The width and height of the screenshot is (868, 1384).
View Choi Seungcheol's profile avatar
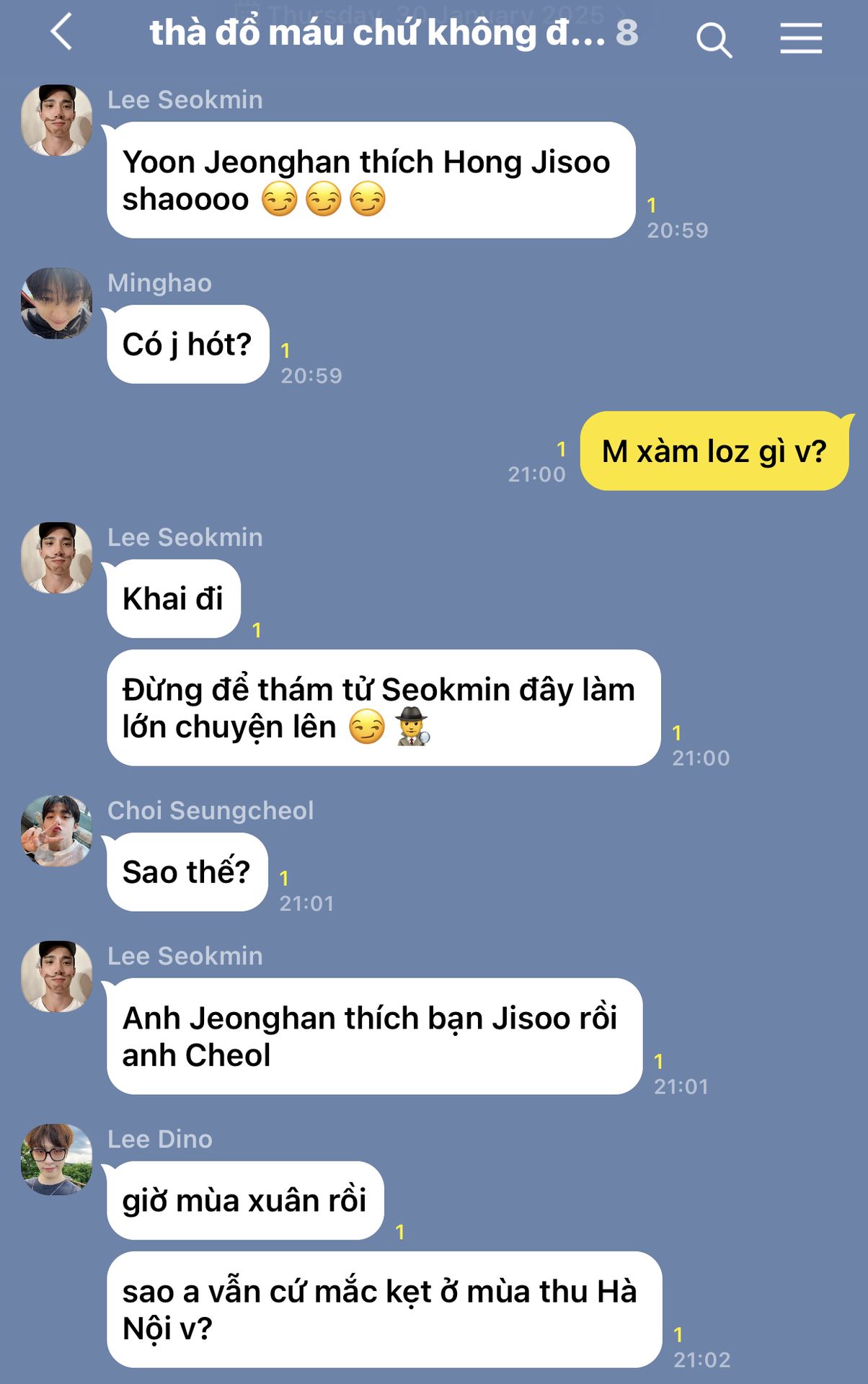click(57, 831)
